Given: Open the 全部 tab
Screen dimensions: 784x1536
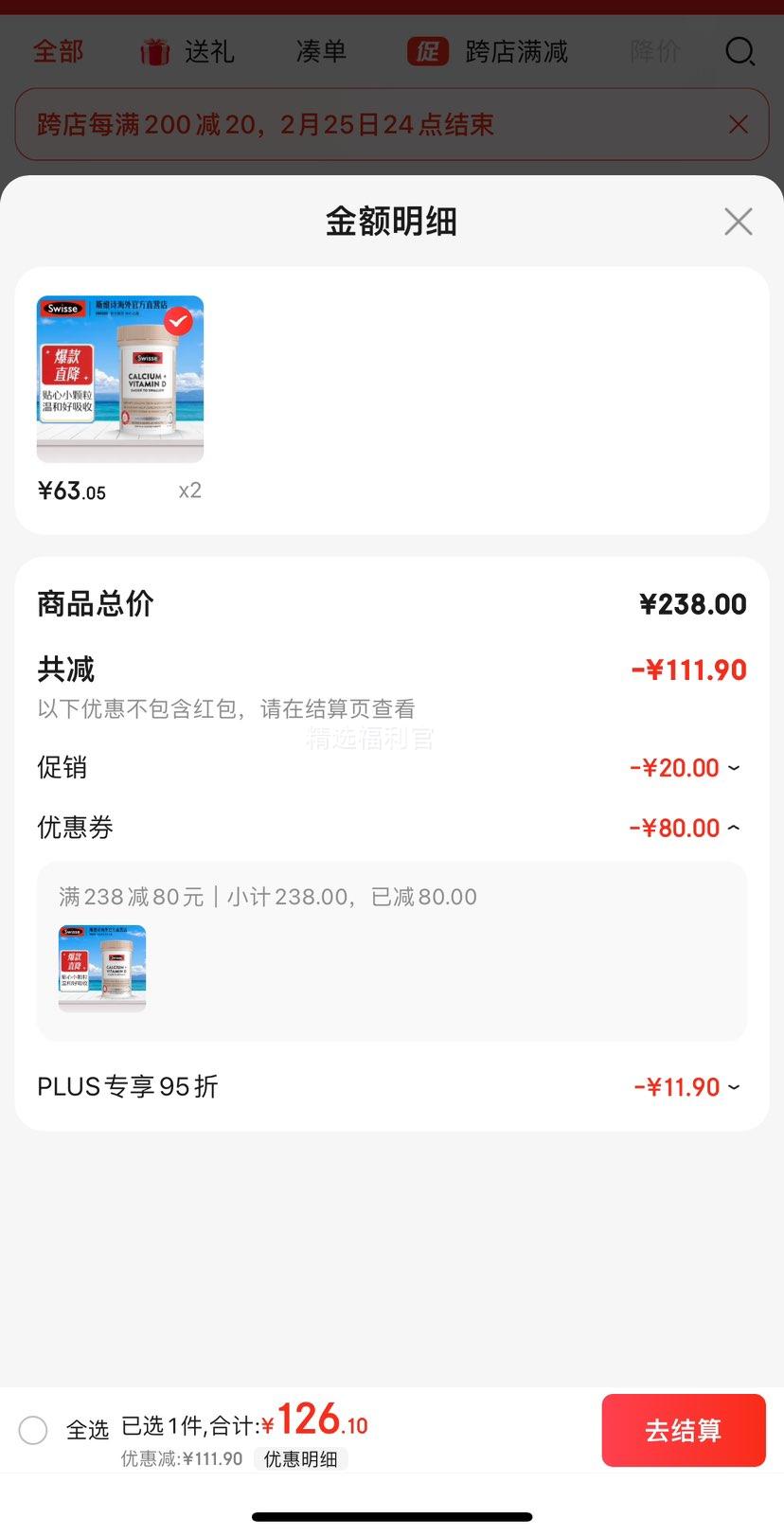Looking at the screenshot, I should (59, 52).
